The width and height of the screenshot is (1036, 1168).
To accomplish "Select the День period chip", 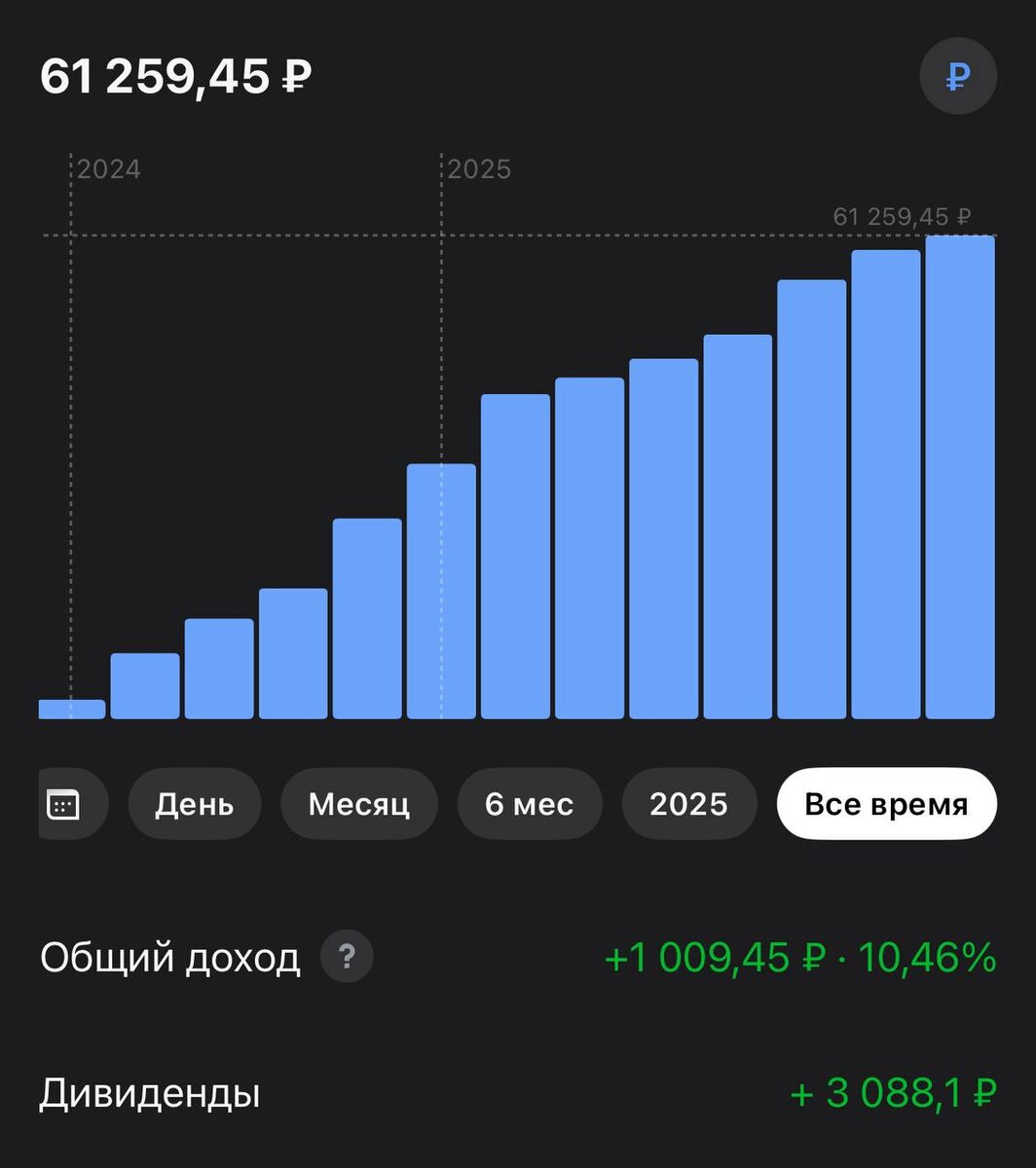I will click(194, 804).
